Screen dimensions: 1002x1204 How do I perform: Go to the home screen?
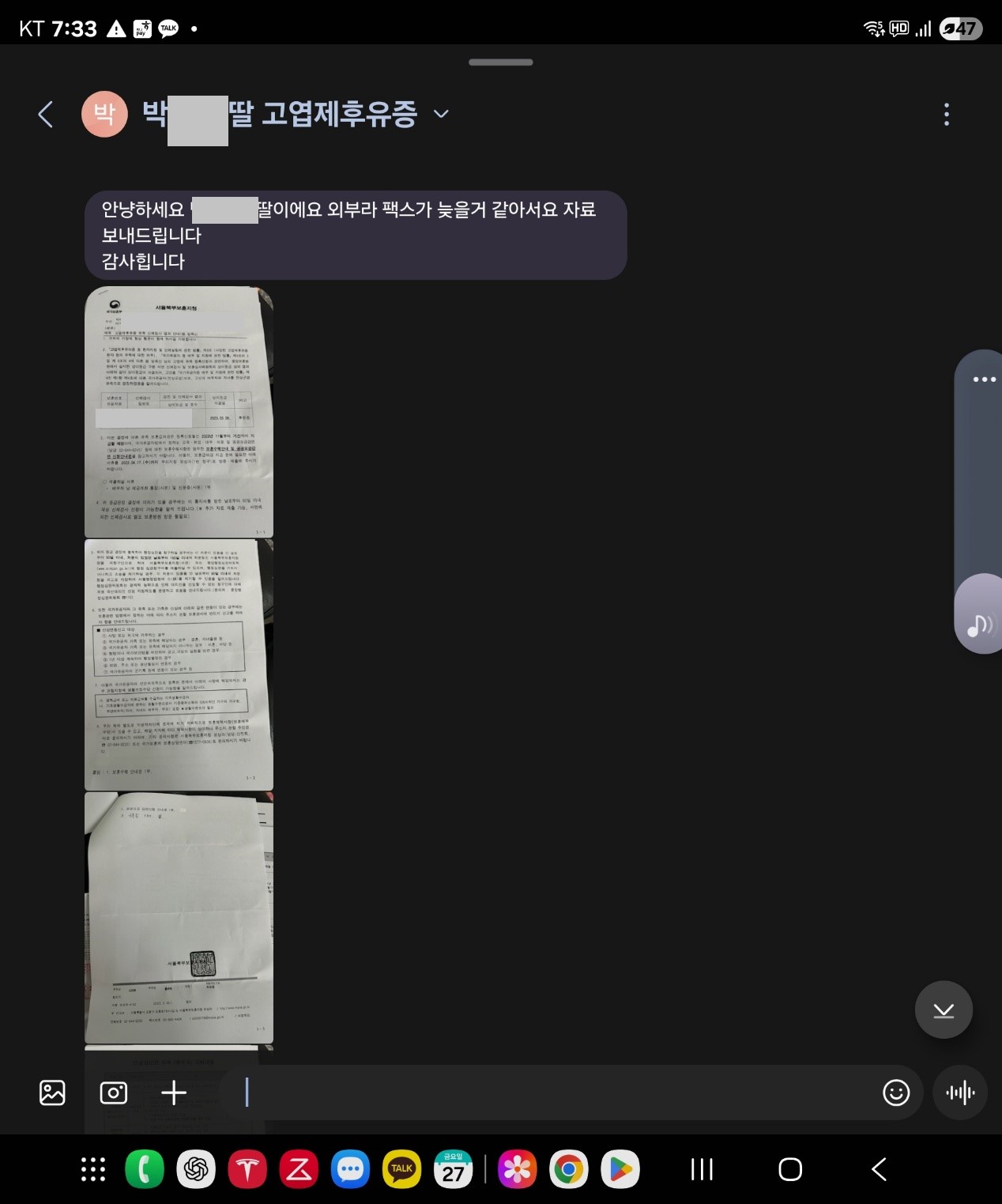pos(789,1169)
